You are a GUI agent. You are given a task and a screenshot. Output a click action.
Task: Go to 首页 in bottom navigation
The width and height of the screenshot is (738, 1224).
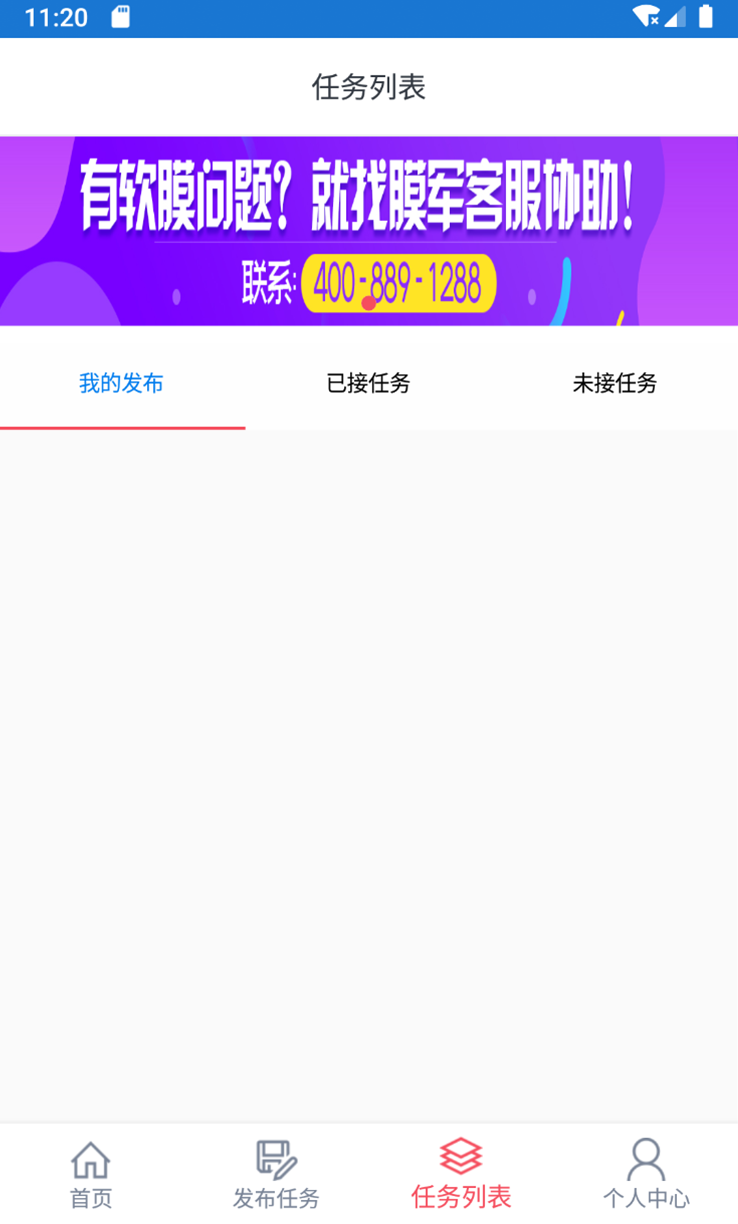point(91,1174)
